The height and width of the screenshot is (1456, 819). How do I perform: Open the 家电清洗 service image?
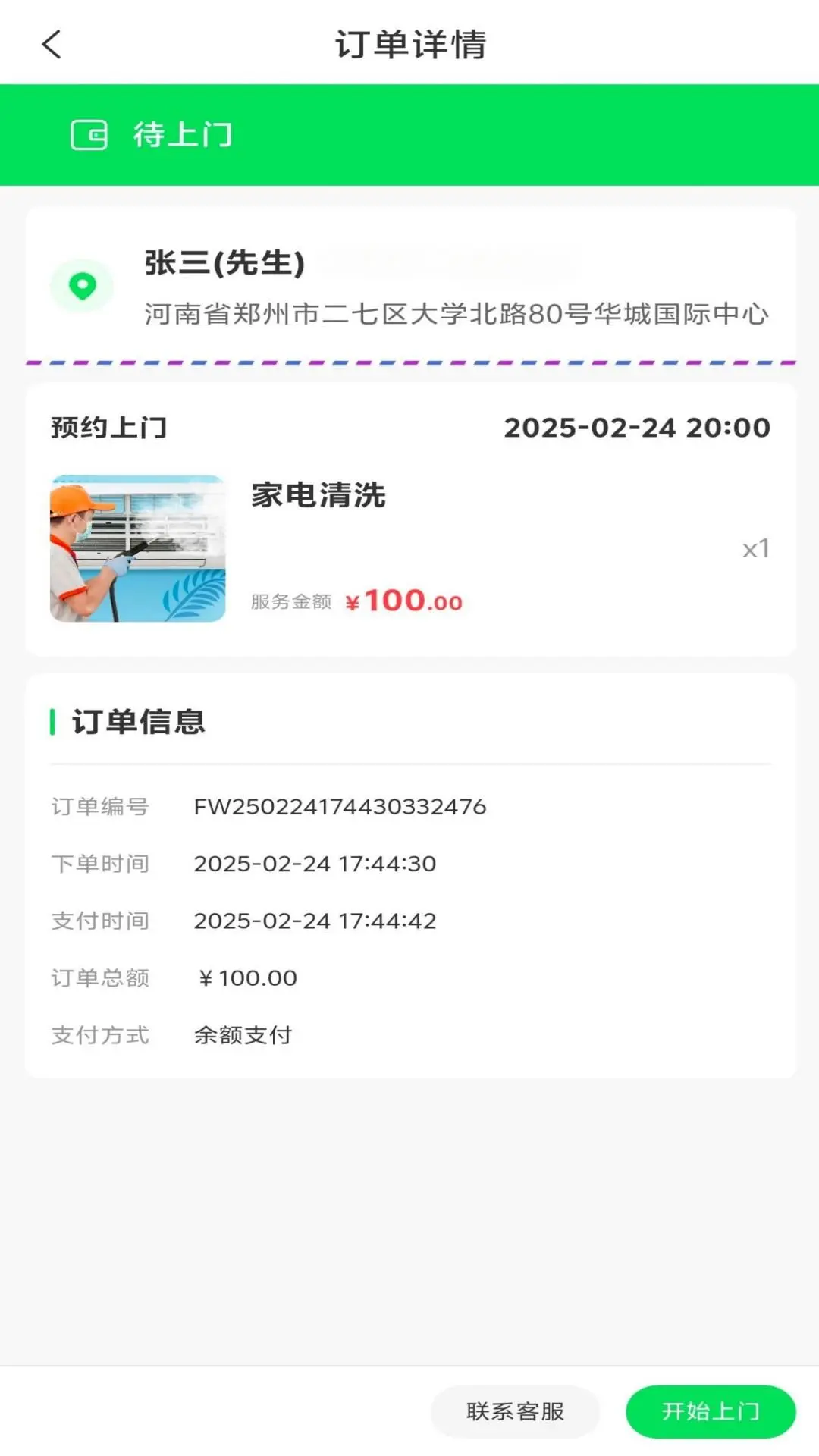137,548
